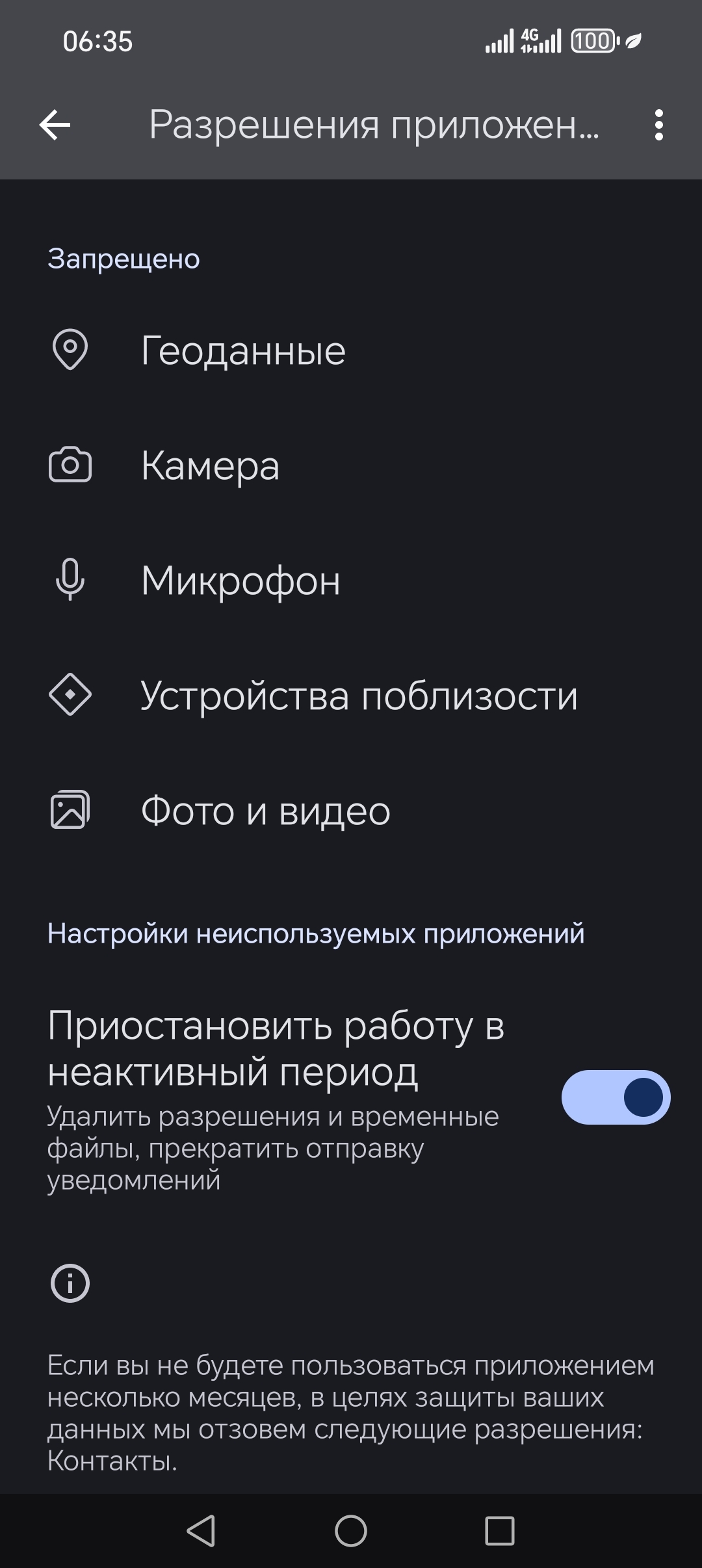Open recent apps from the navigation bar
The height and width of the screenshot is (1568, 702).
499,1530
